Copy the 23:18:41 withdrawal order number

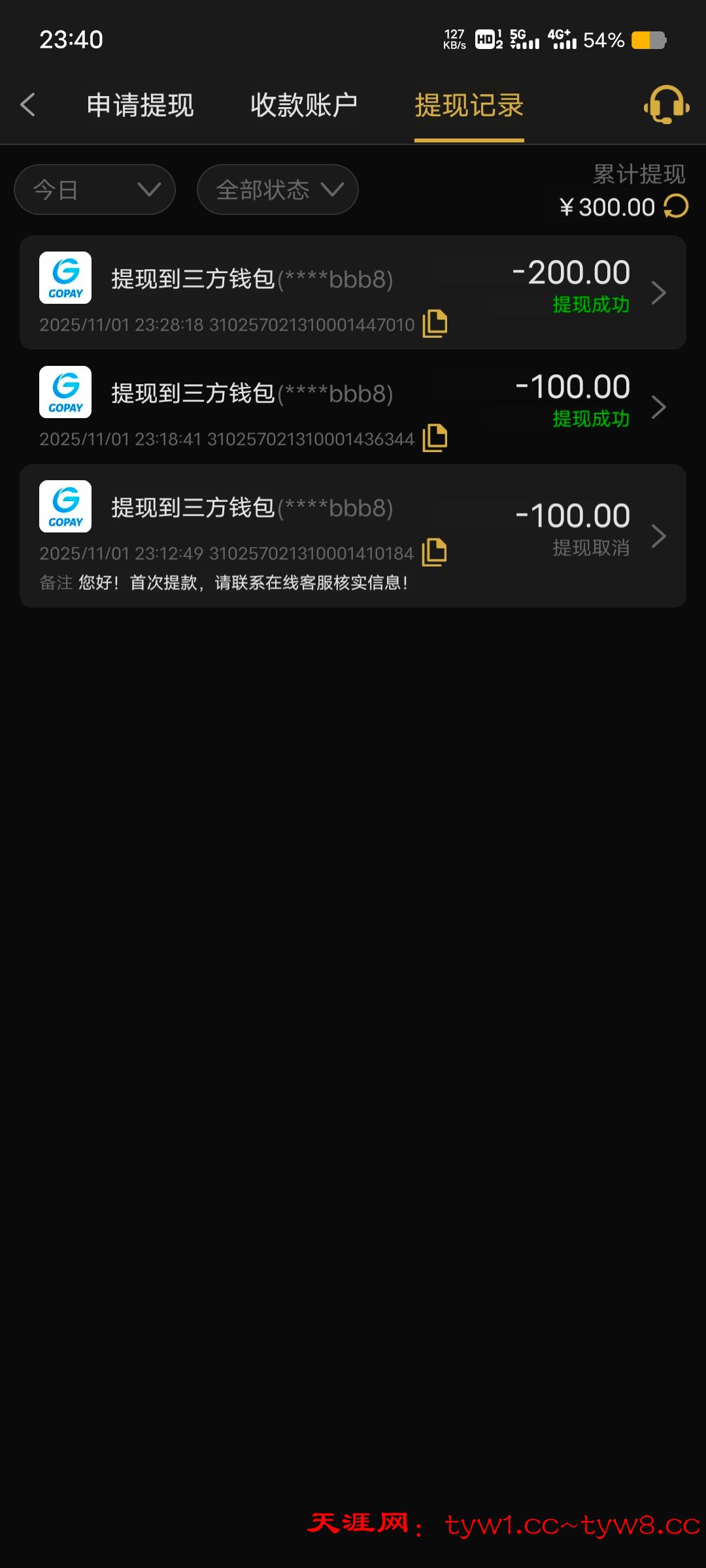433,438
